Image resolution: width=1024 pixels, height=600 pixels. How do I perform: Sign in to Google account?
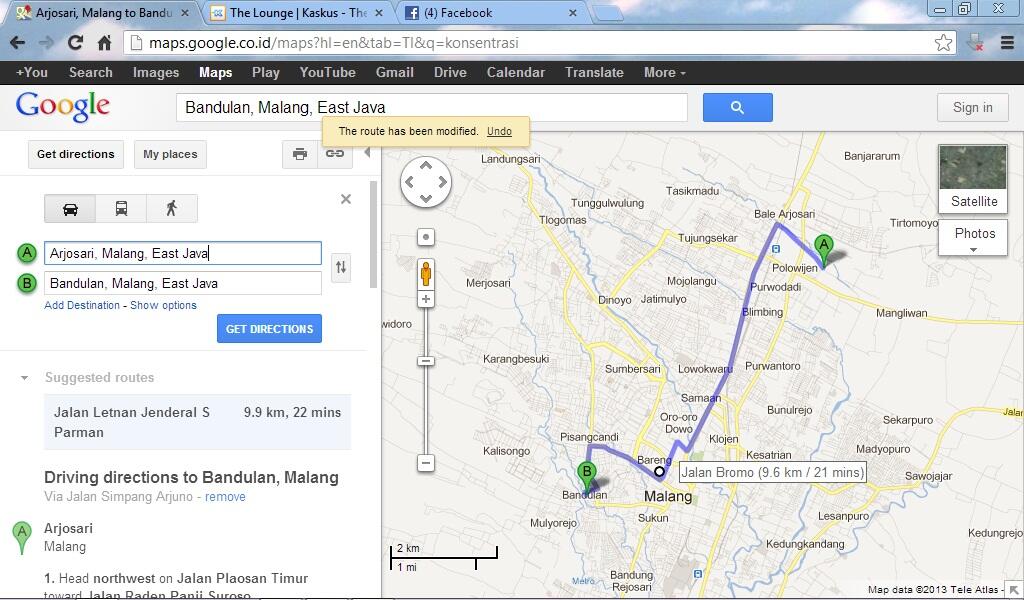pos(972,108)
